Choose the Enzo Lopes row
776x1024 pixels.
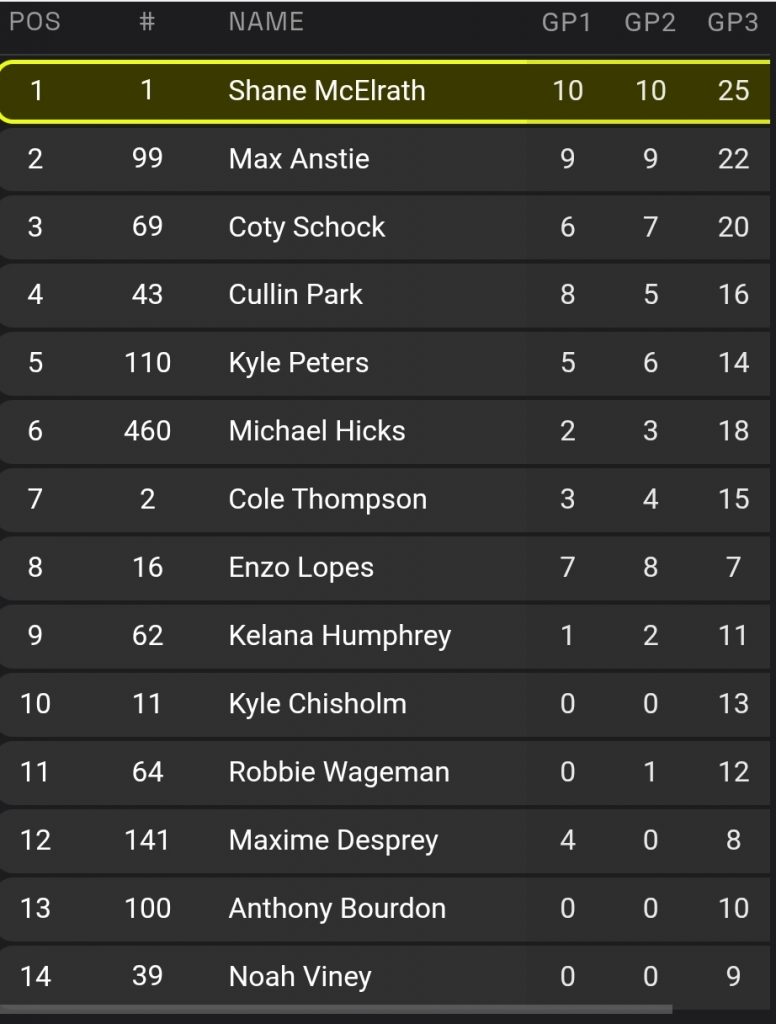[x=300, y=568]
